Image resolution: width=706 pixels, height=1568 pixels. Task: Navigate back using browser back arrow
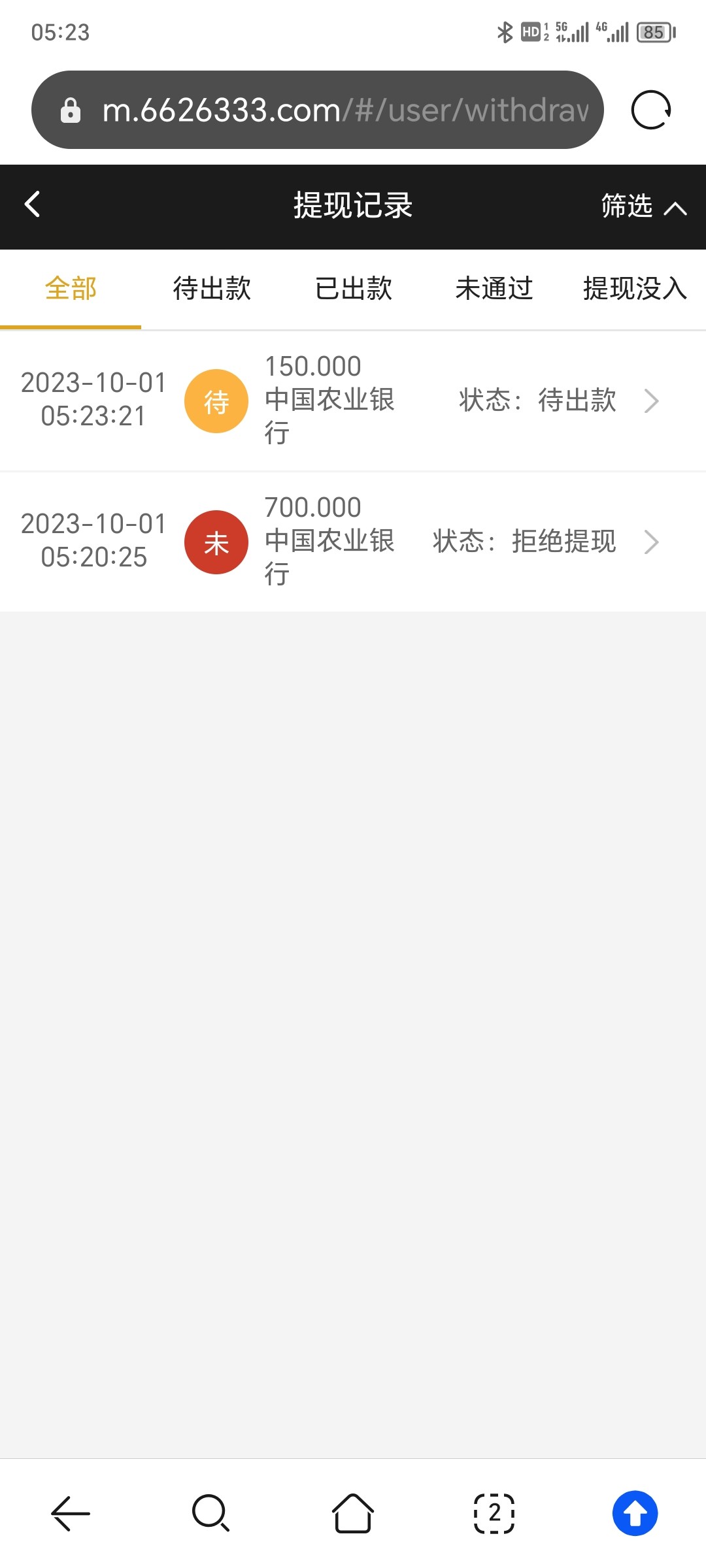tap(71, 1513)
